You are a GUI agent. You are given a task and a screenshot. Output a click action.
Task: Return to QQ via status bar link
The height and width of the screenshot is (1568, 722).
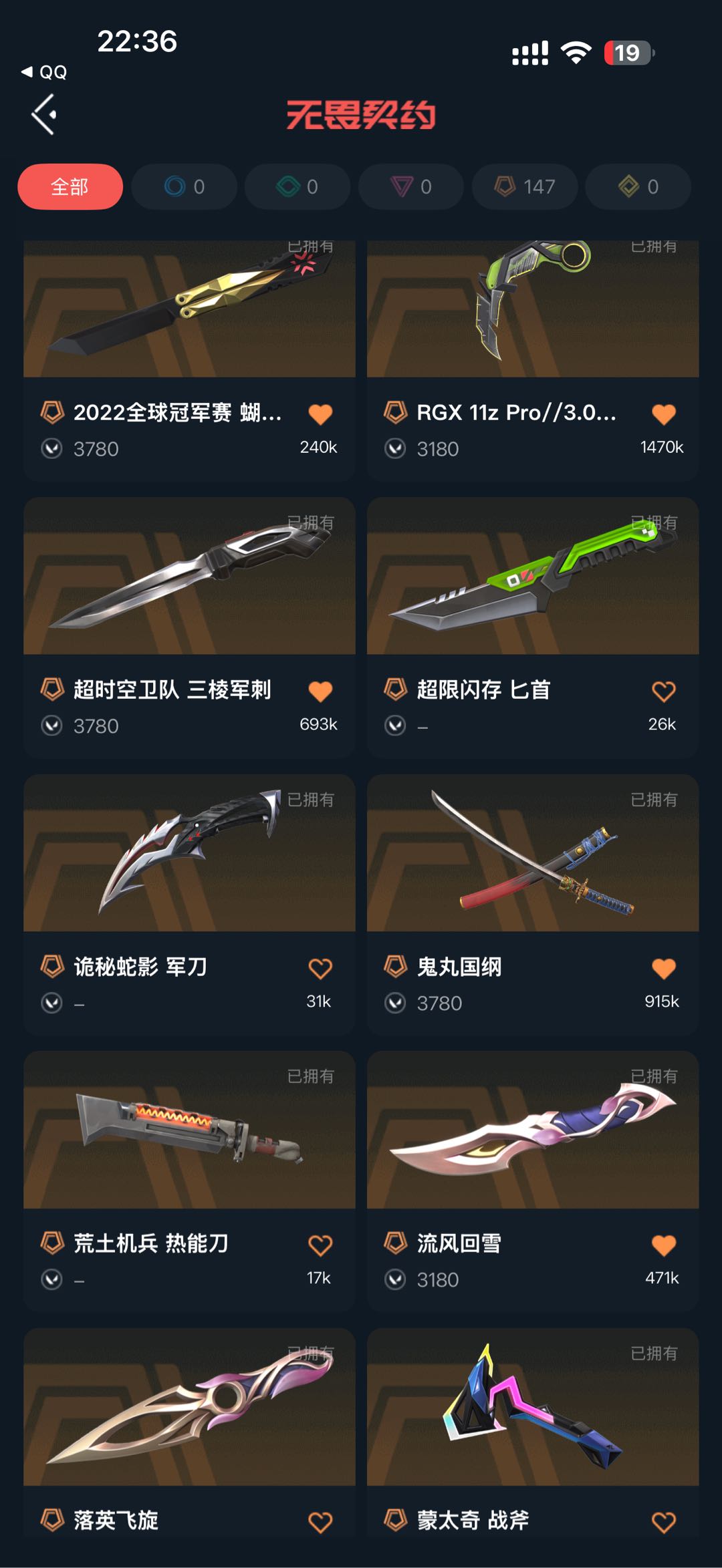[44, 72]
